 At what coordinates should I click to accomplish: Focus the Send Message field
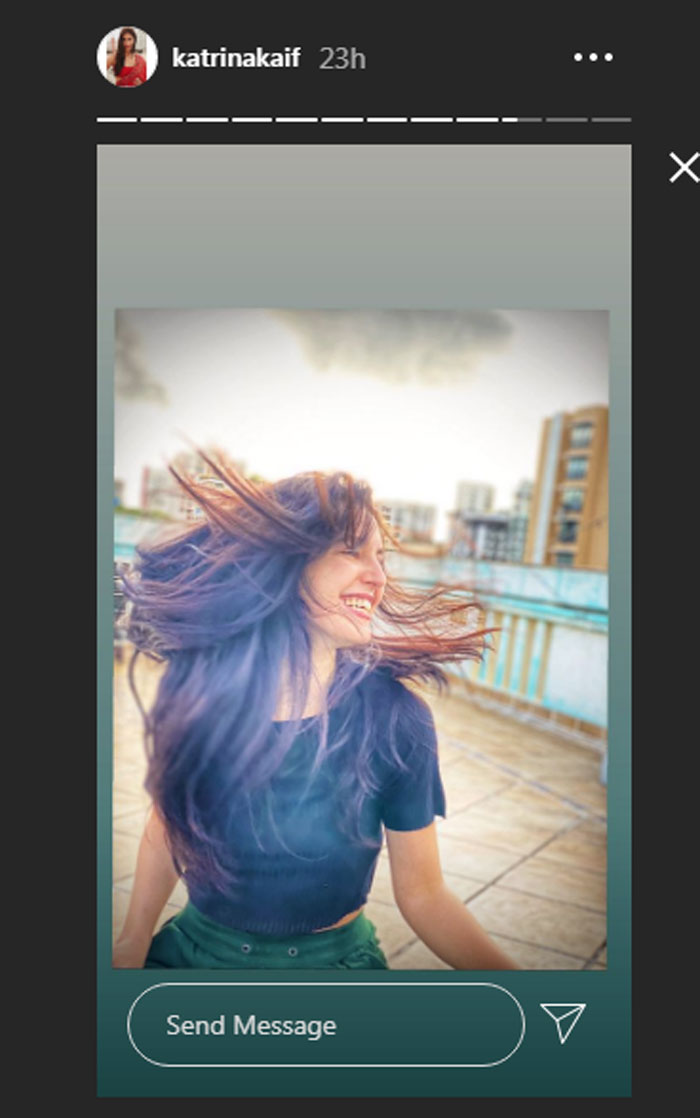(x=326, y=1025)
